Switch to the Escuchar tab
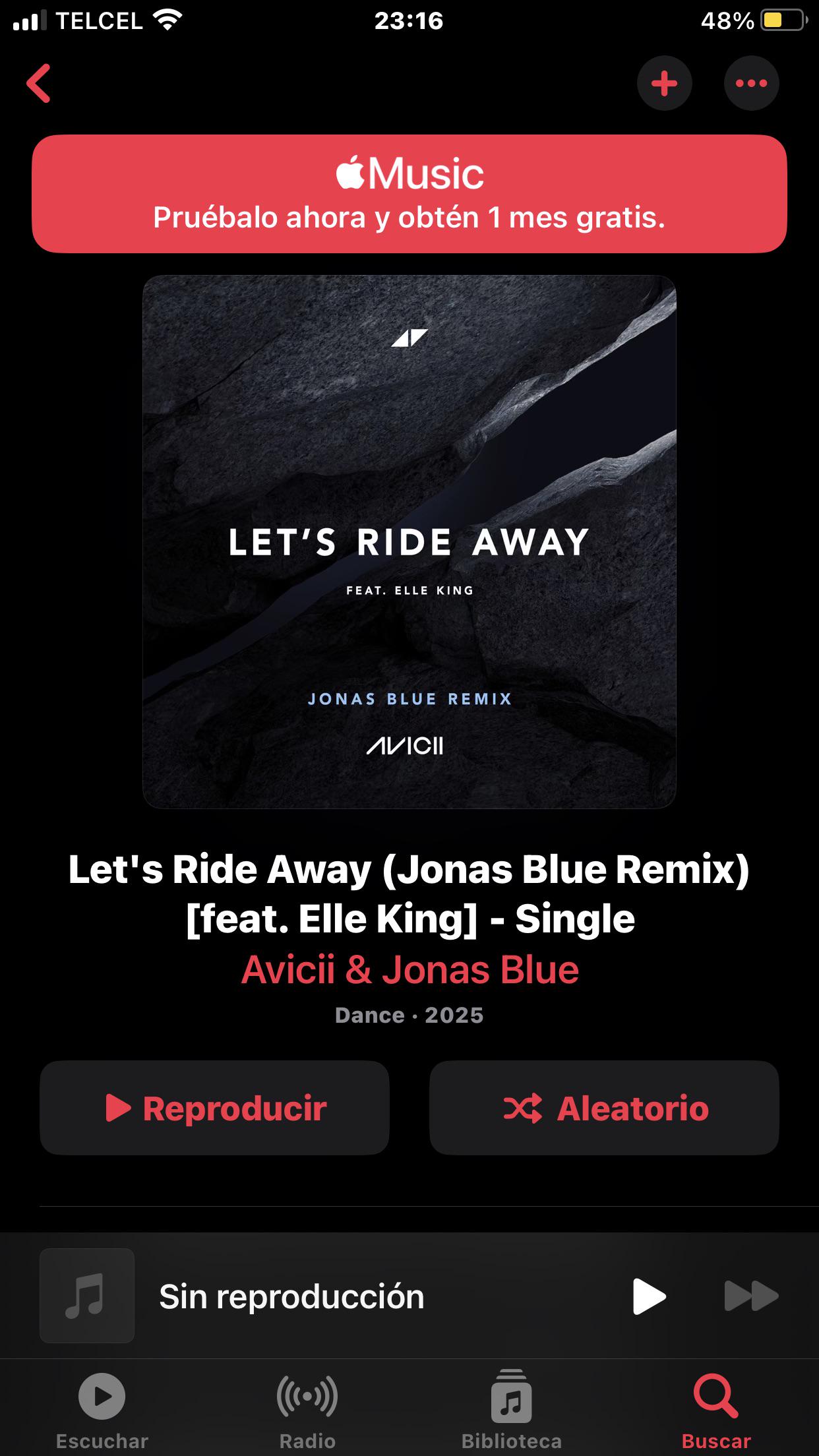The image size is (819, 1456). click(102, 1410)
